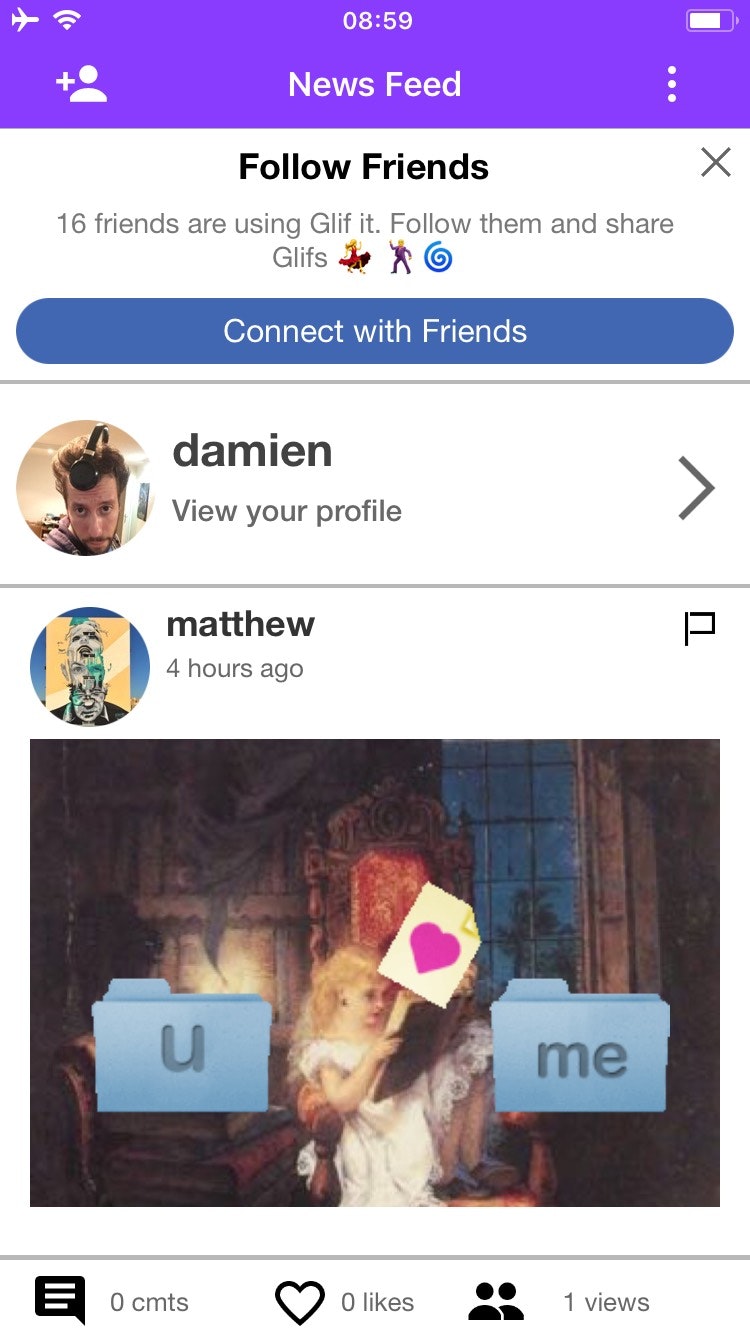Like matthew's post with the heart

pos(300,1301)
